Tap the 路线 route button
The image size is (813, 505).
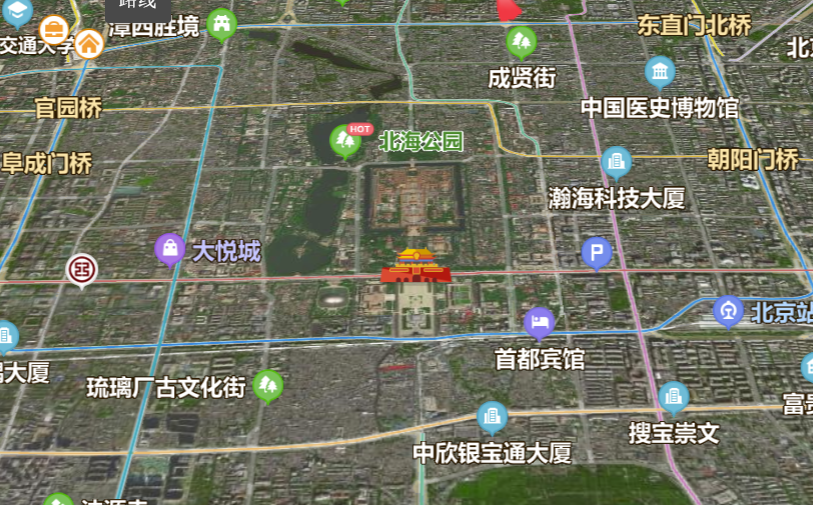(x=138, y=6)
